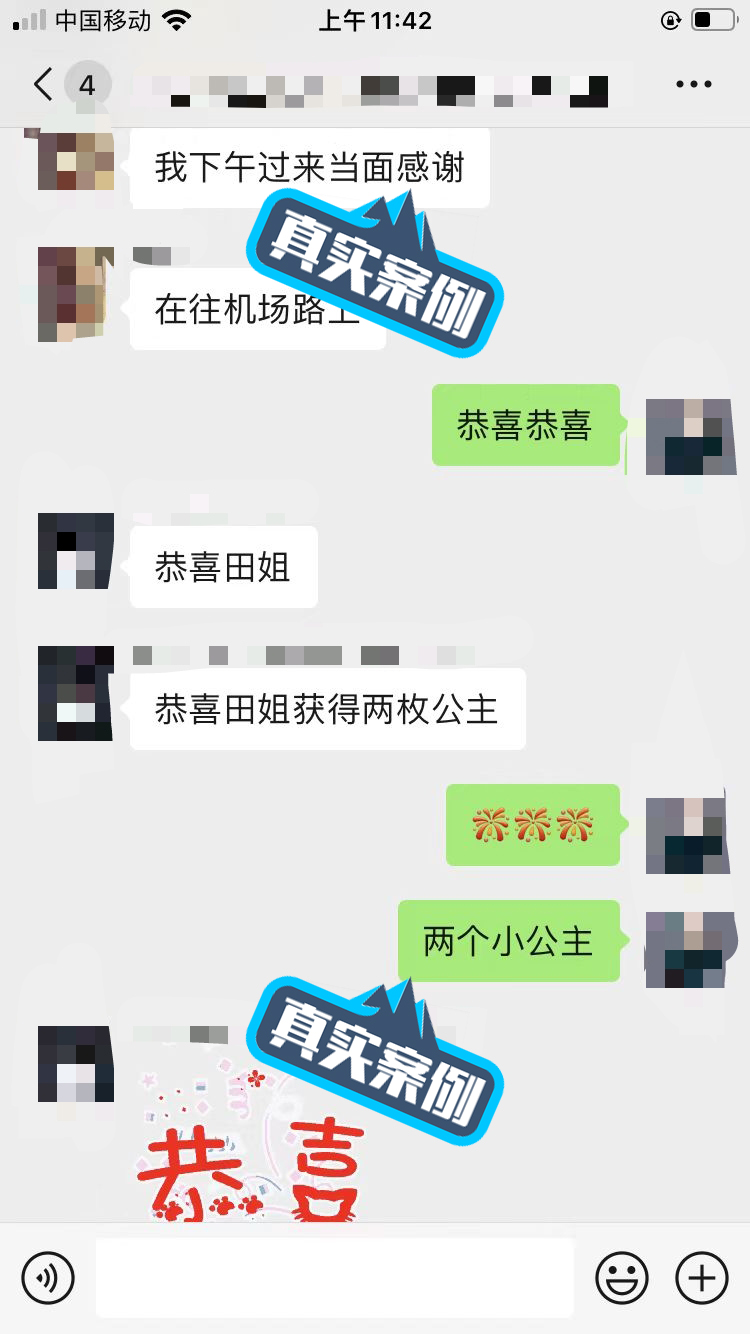Open the emoji sticker panel
The width and height of the screenshot is (750, 1334).
(x=622, y=1277)
